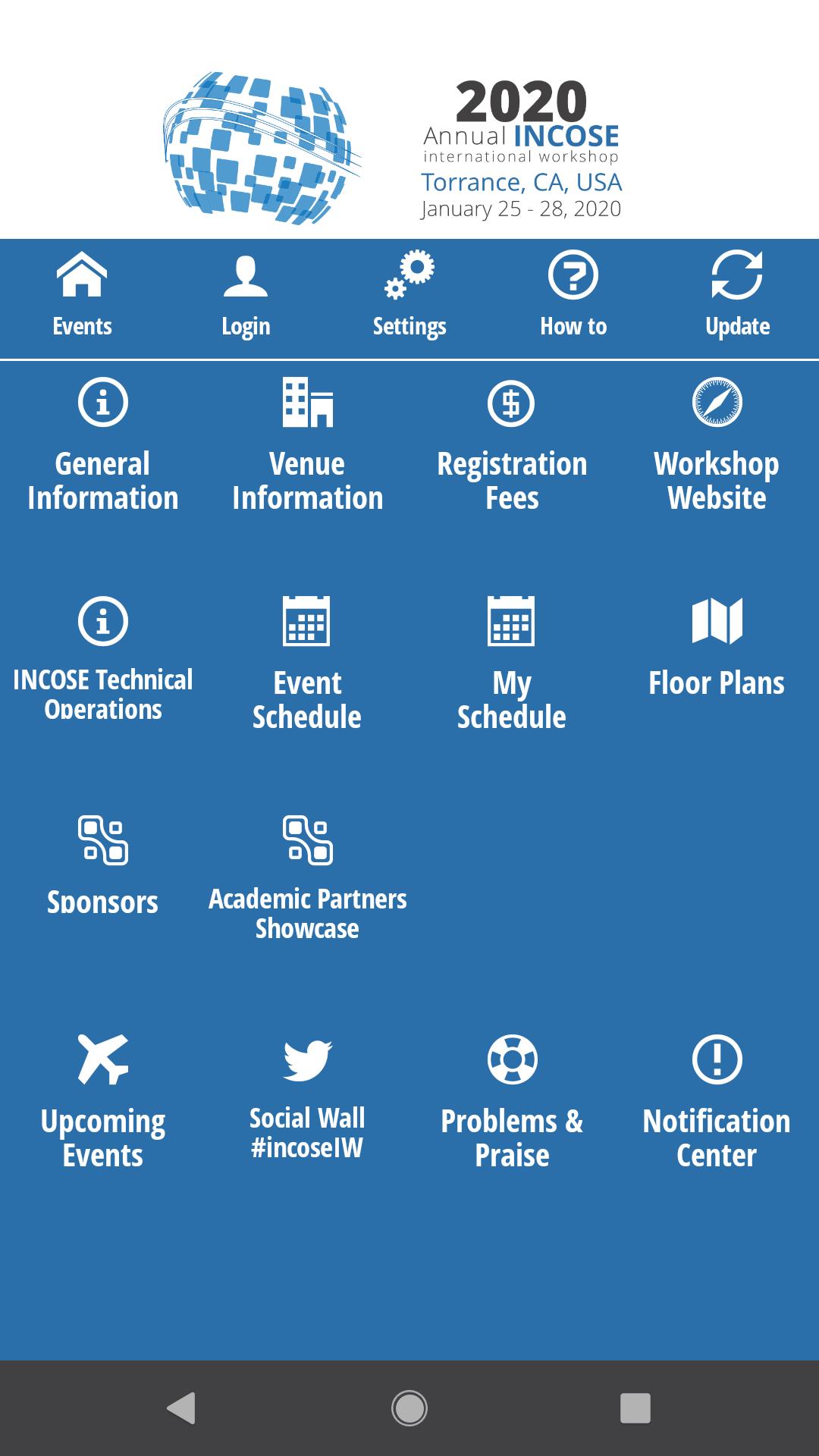Open INCOSE Technical Operations
The width and height of the screenshot is (819, 1456).
click(103, 660)
